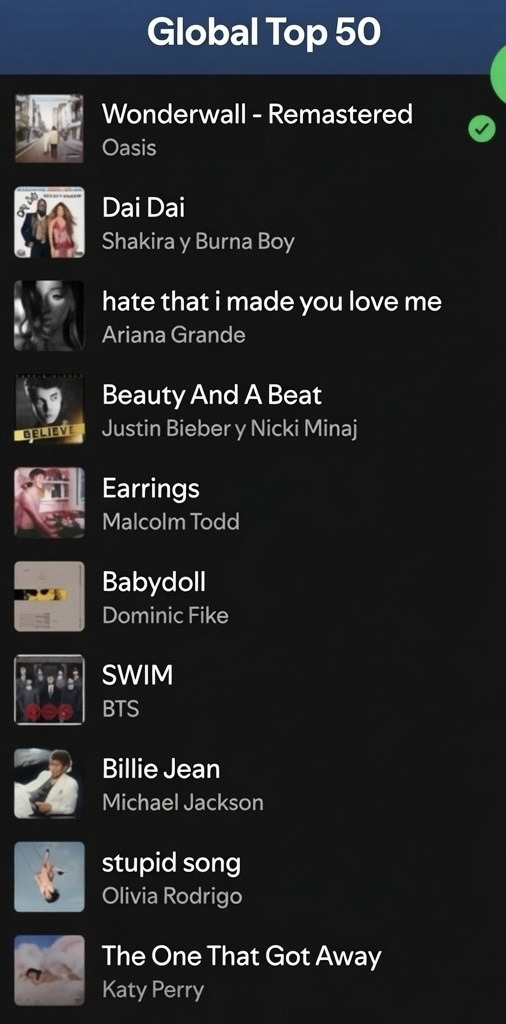This screenshot has width=506, height=1024.
Task: Play Beauty And A Beat track
Action: 253,410
